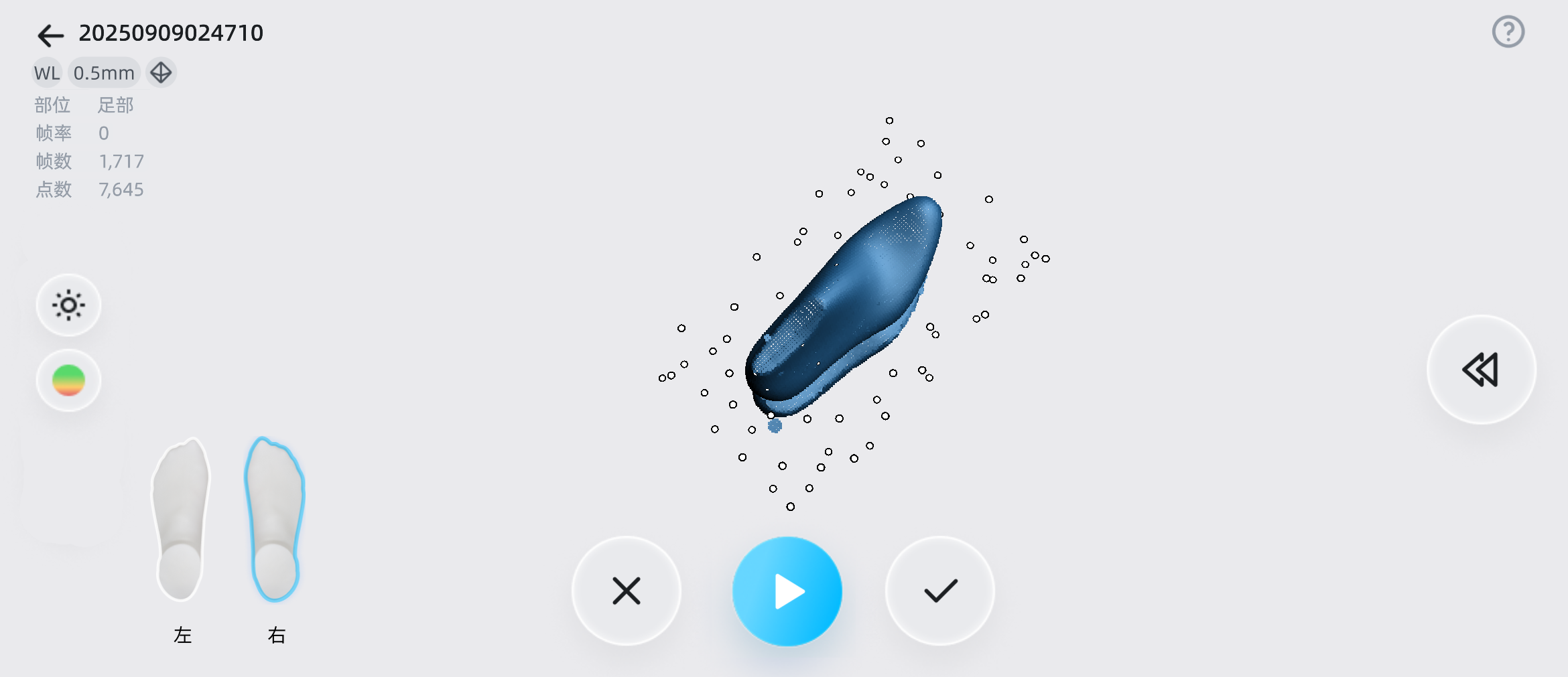Open the help question mark
The width and height of the screenshot is (1568, 677).
1508,31
